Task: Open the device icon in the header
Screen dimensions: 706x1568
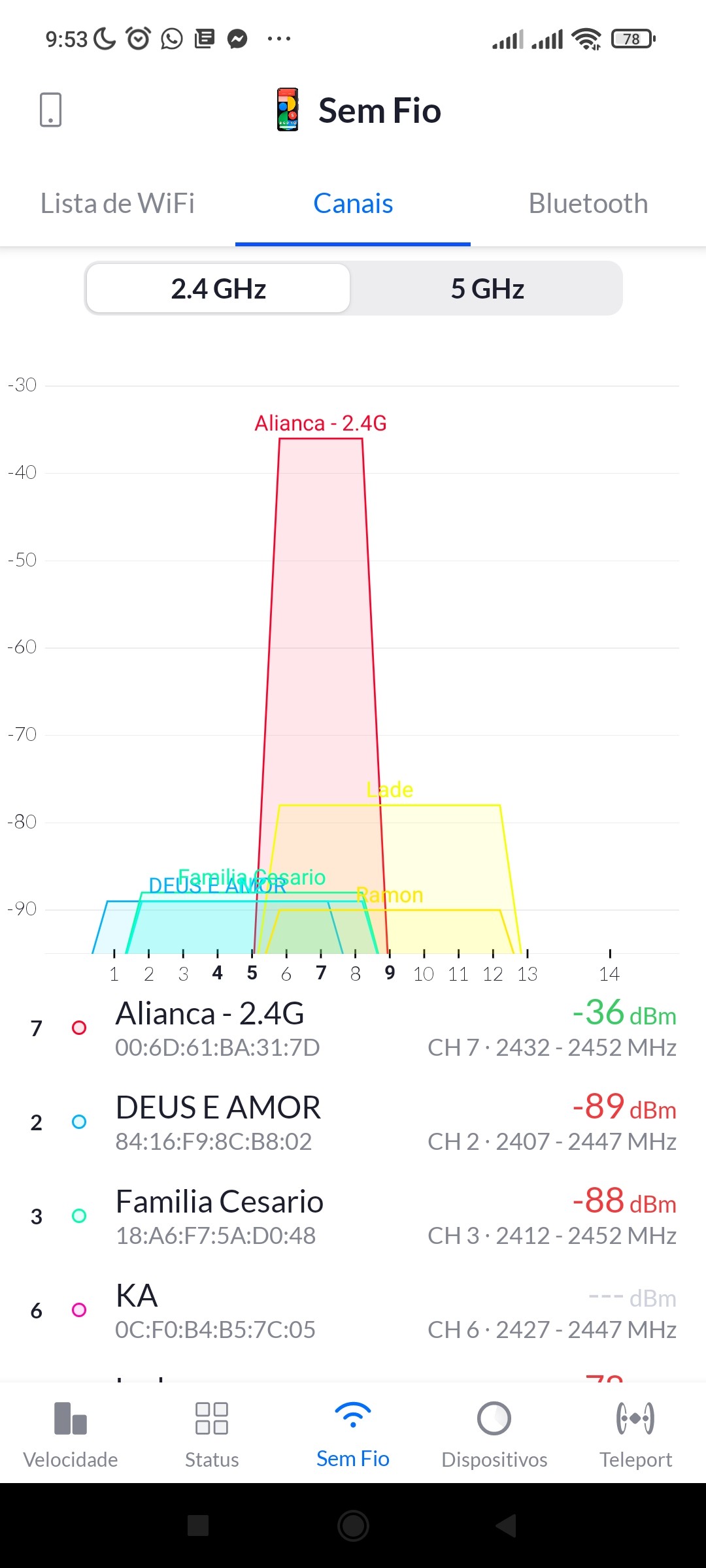Action: (x=50, y=110)
